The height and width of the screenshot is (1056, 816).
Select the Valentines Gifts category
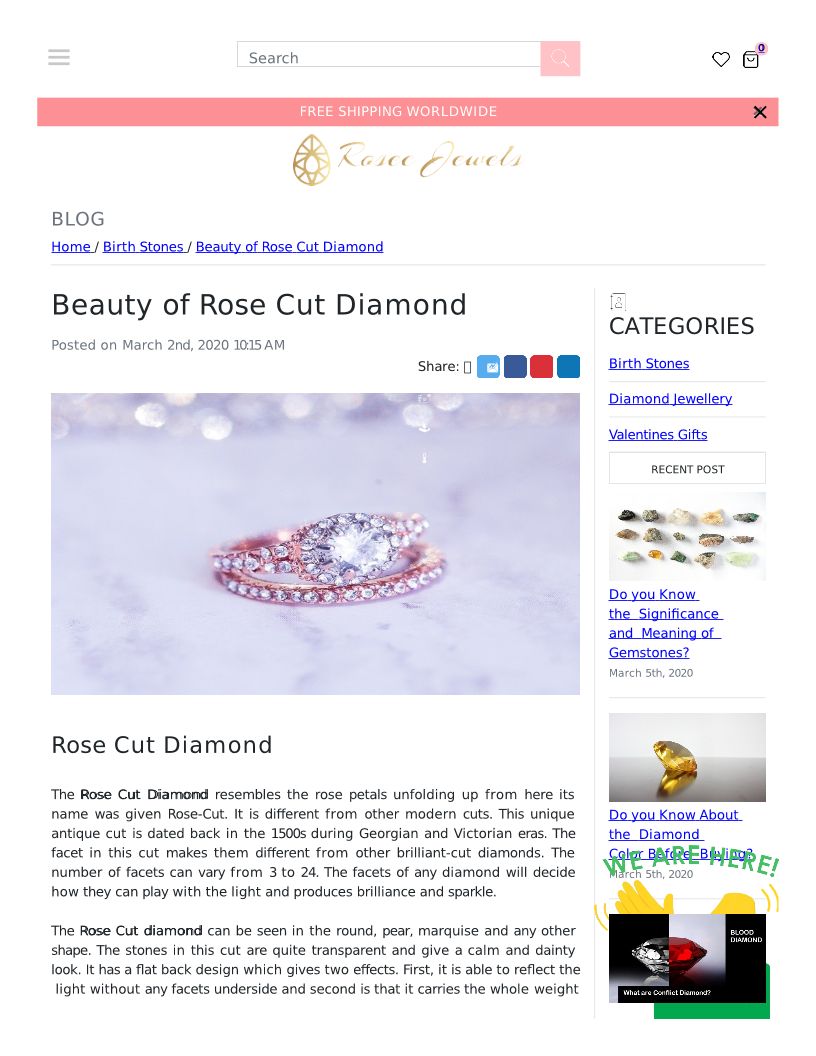click(x=658, y=434)
